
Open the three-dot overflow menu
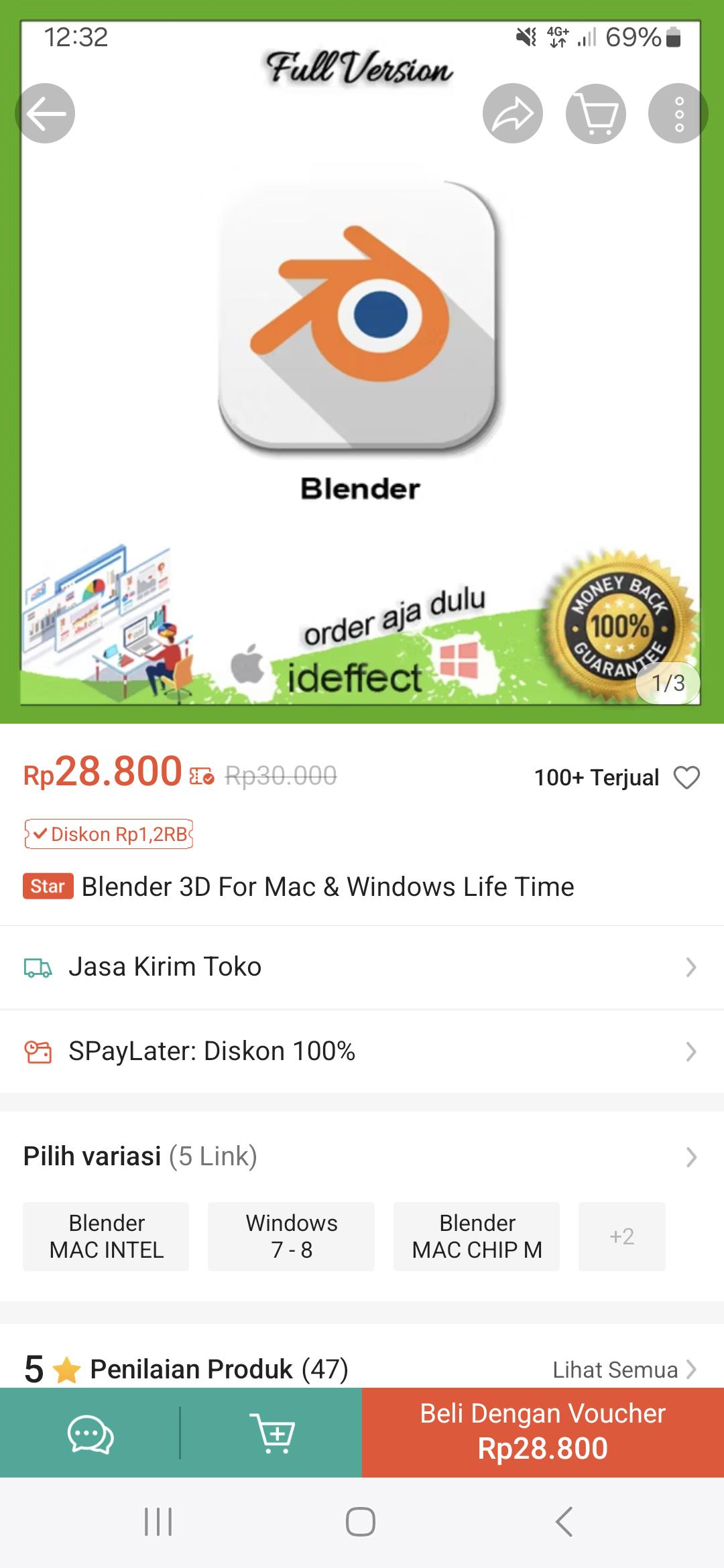[x=678, y=113]
